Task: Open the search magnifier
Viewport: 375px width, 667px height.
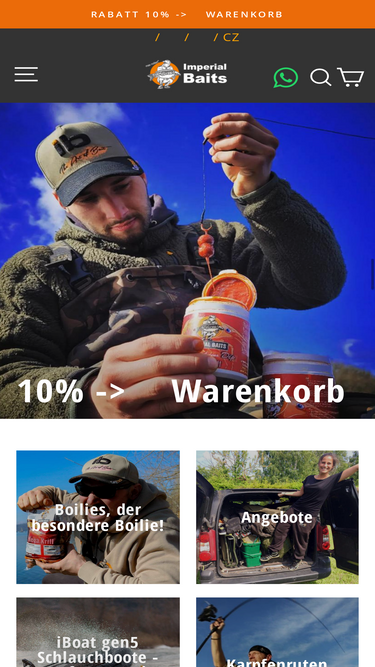Action: click(321, 77)
